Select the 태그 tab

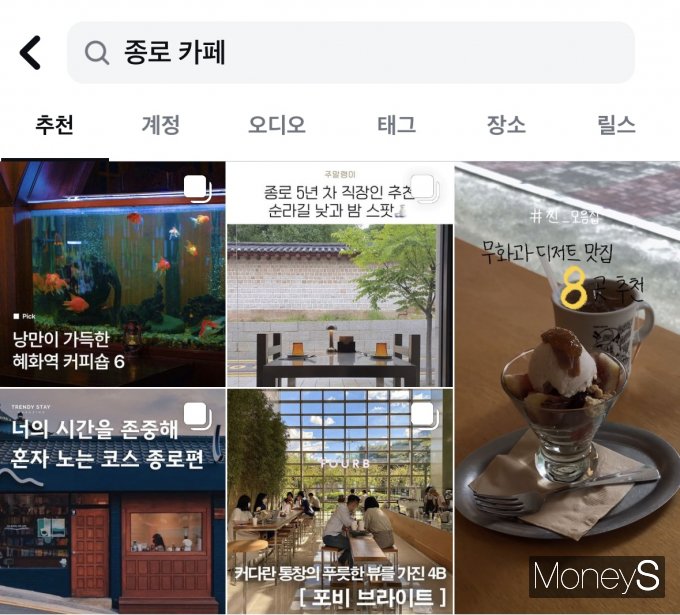pos(396,126)
